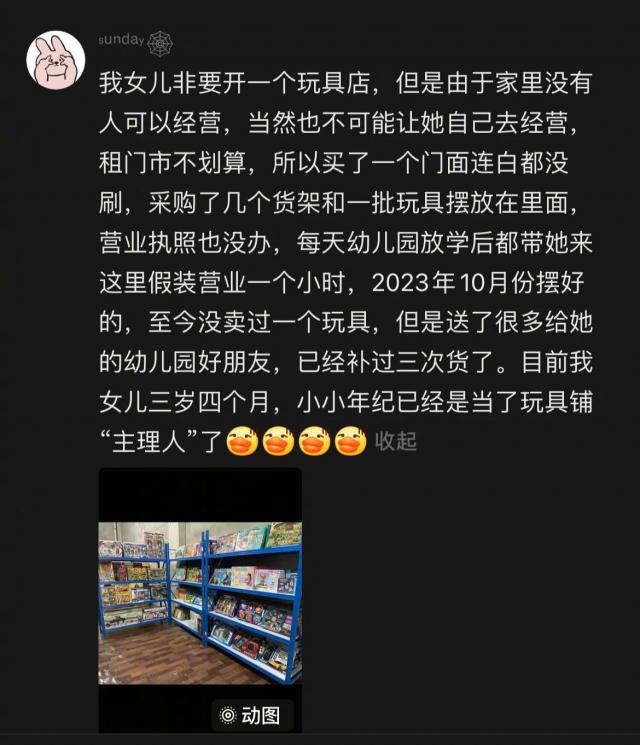This screenshot has width=640, height=745.
Task: Collapse the post text via 收起
Action: pyautogui.click(x=395, y=441)
